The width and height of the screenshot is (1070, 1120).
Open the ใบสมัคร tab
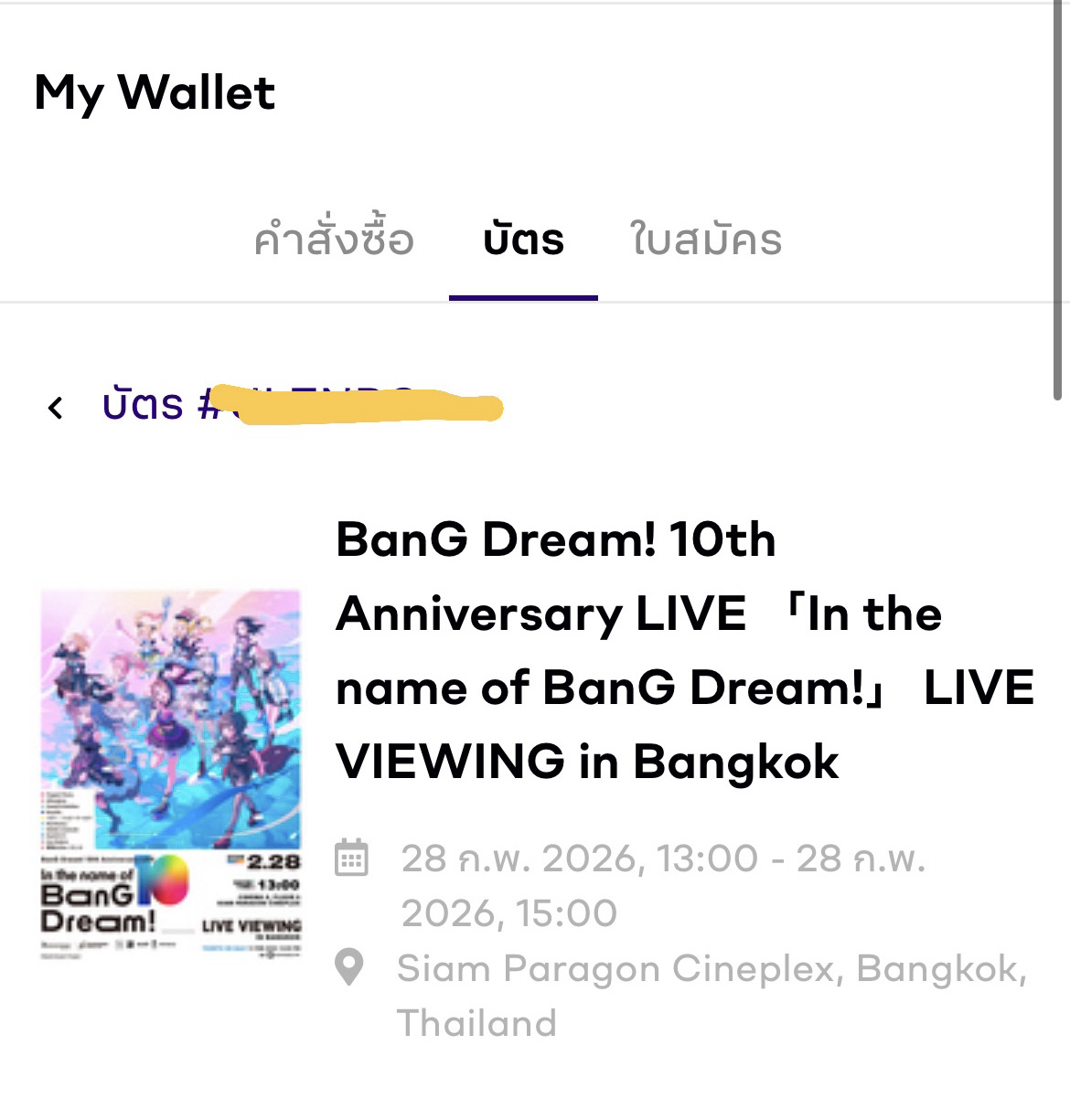(706, 240)
